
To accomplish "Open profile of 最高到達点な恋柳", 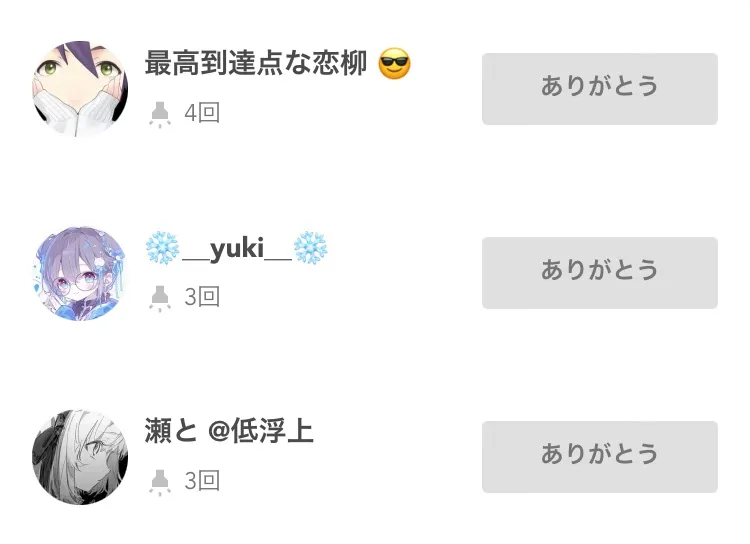I will click(x=80, y=89).
